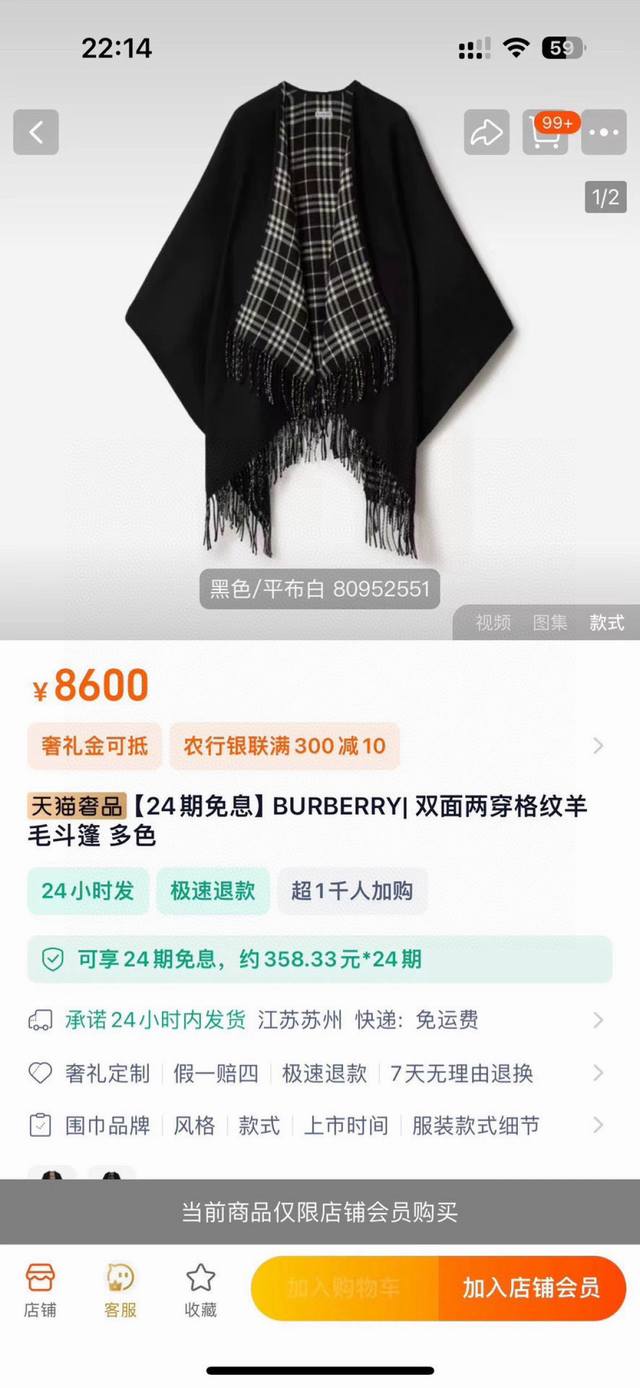Screen dimensions: 640x1388
Task: Switch to the 图集 tab
Action: tap(550, 622)
